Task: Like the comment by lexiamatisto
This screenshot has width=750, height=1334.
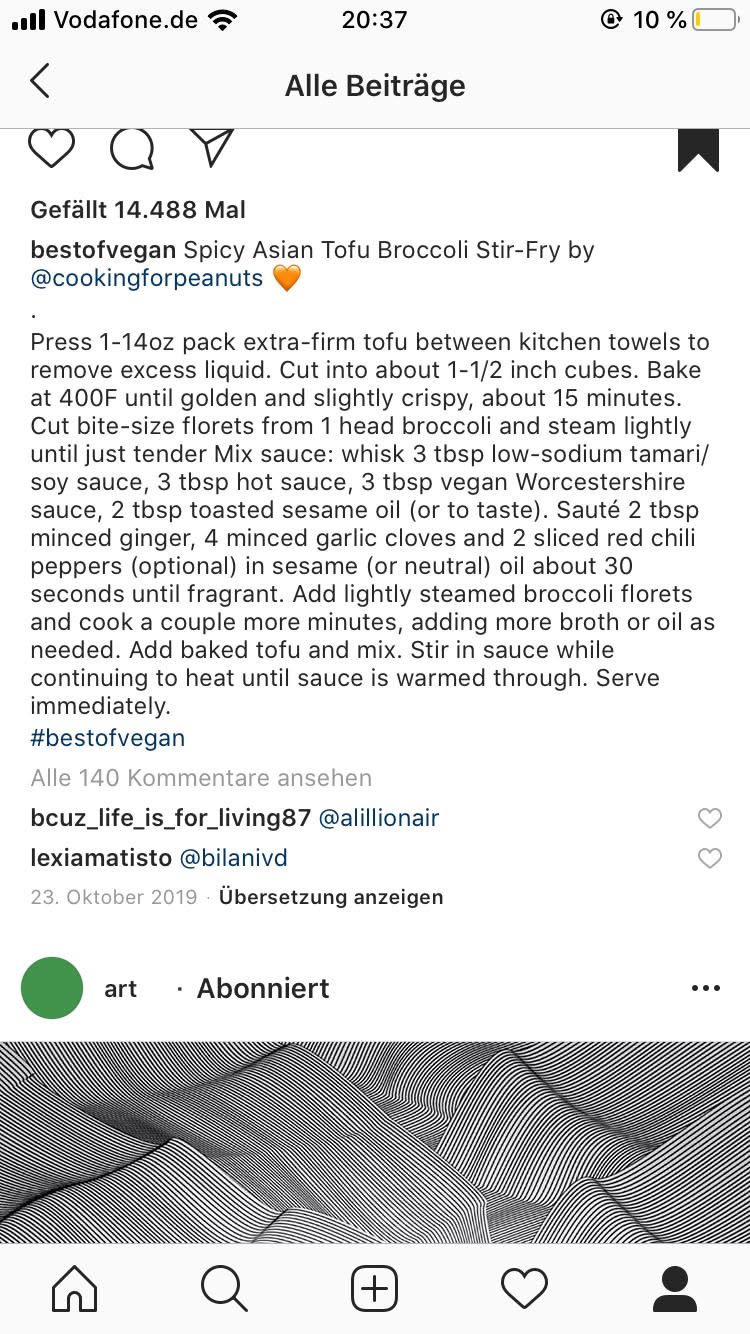Action: pos(709,858)
